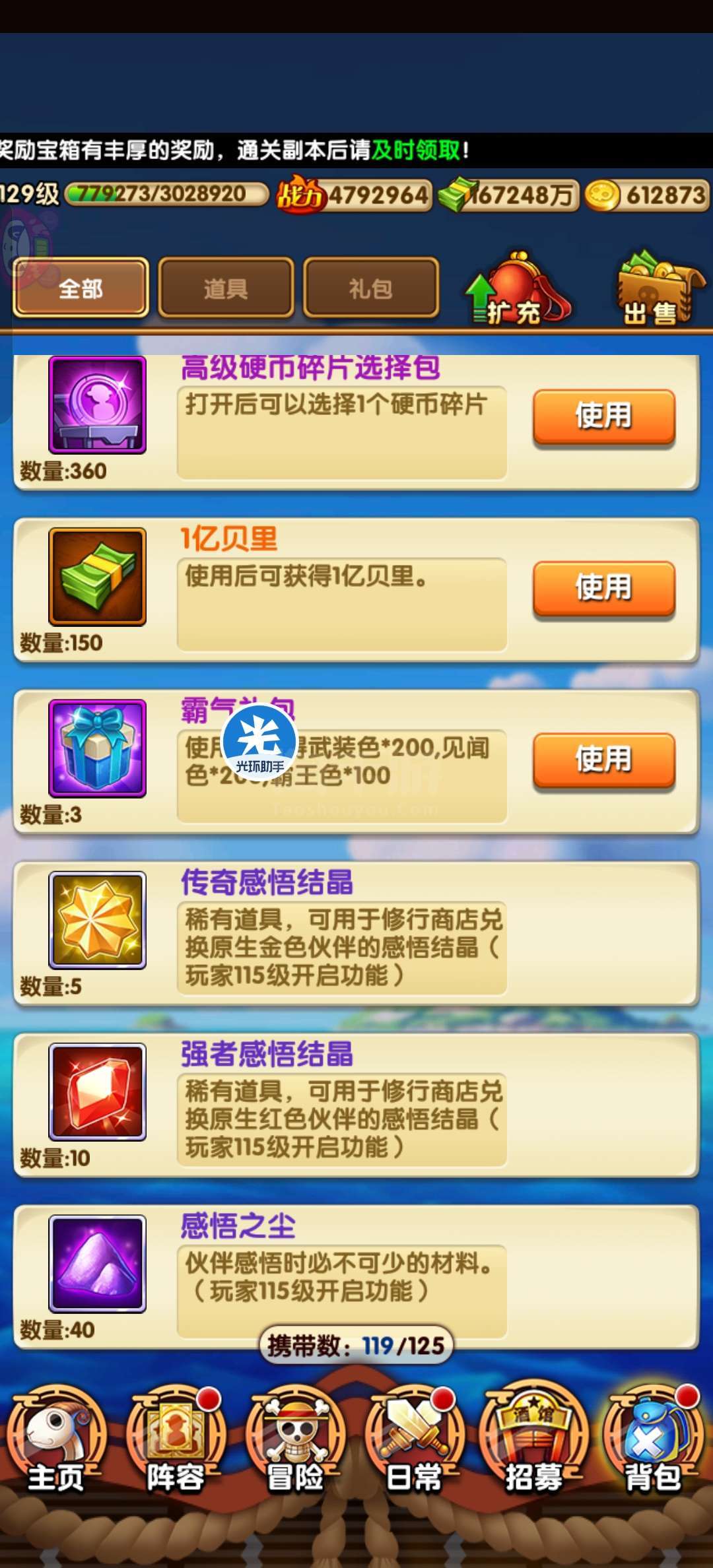The image size is (713, 1568).
Task: Switch to the 道具 tab
Action: click(x=226, y=288)
